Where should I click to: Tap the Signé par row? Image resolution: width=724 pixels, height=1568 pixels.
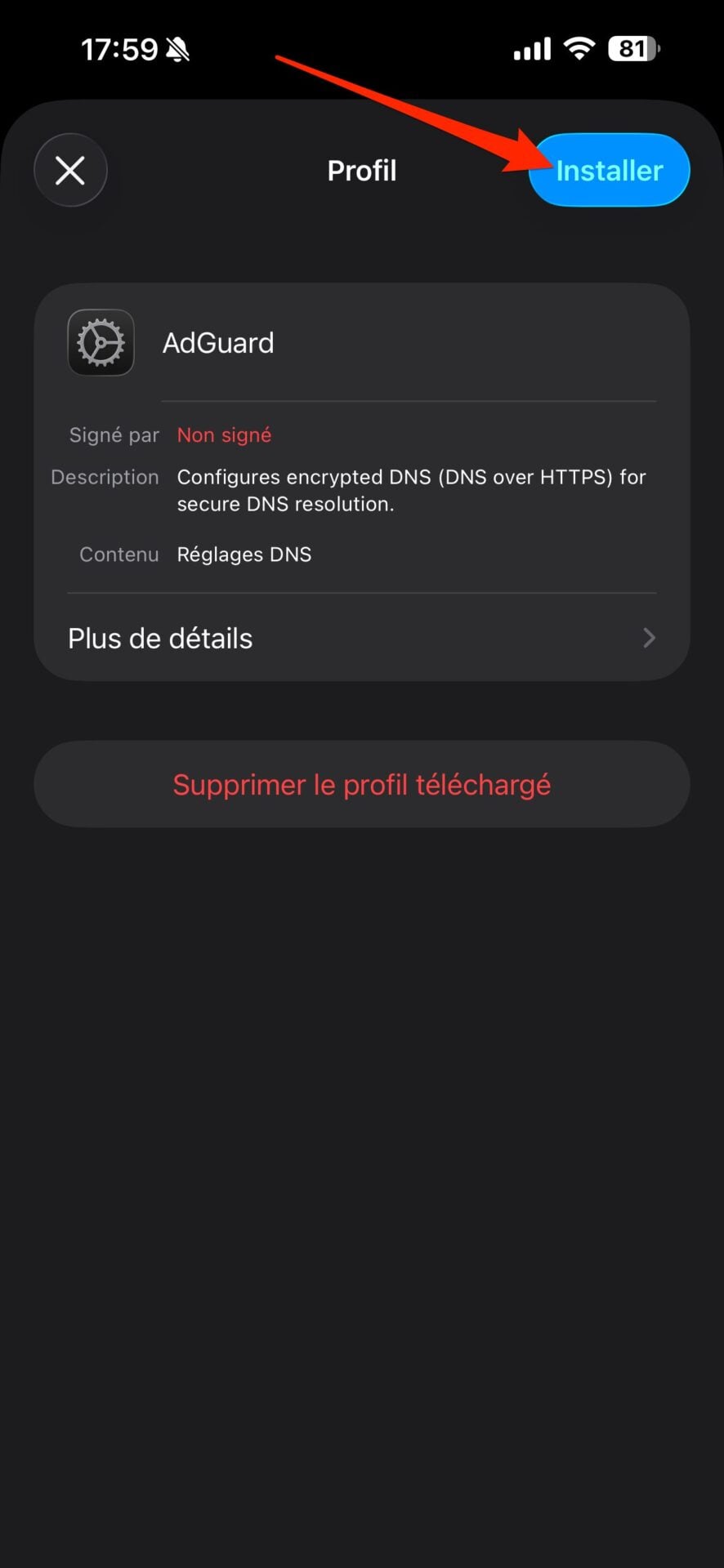click(x=114, y=434)
